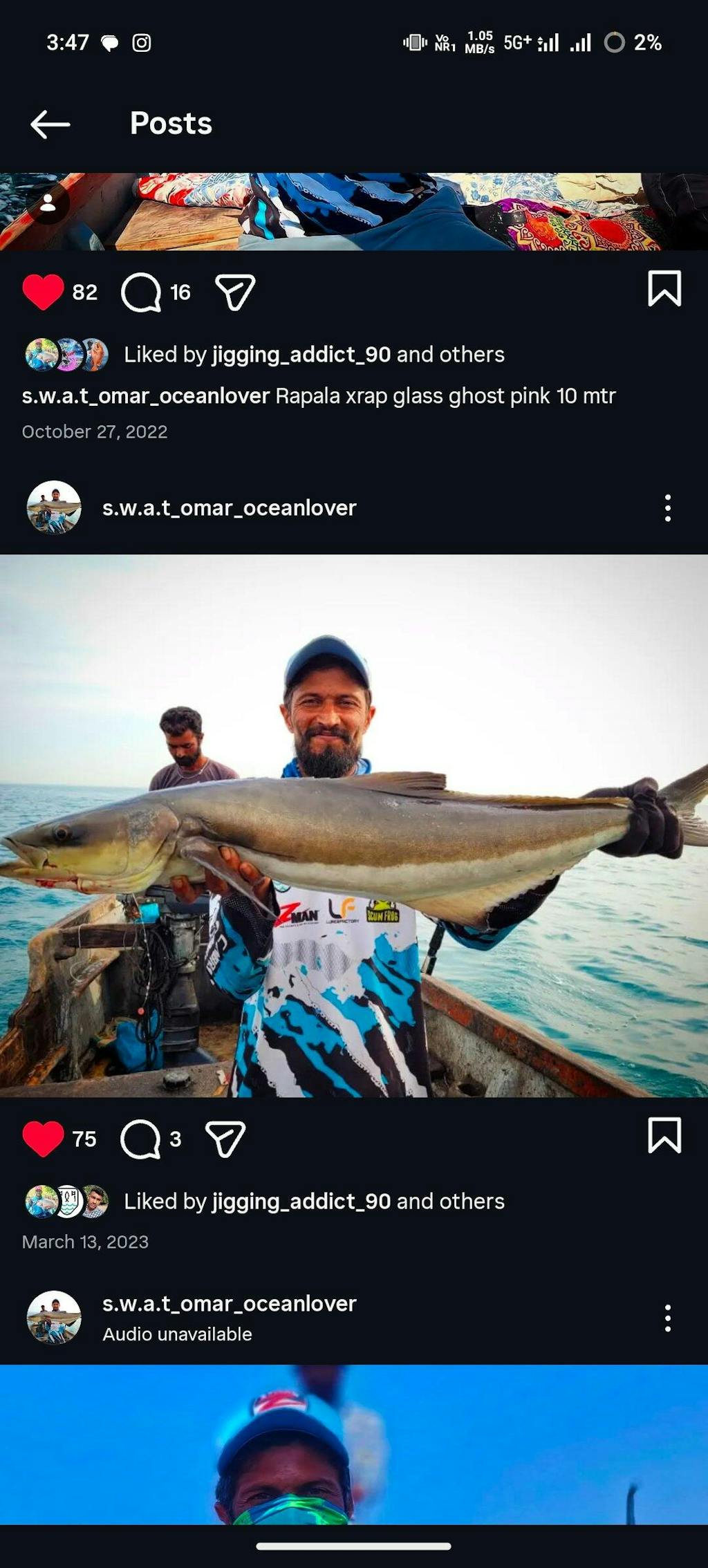
Task: Share the Rapala xrap post via direct message
Action: pos(233,292)
